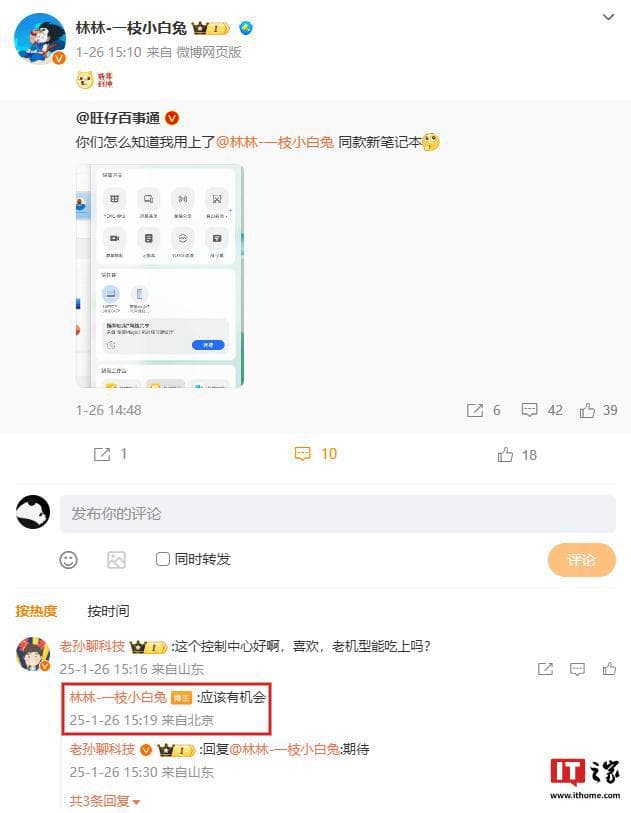Like 老孙聊科技's comment about the control center
Image resolution: width=631 pixels, height=813 pixels.
coord(609,669)
